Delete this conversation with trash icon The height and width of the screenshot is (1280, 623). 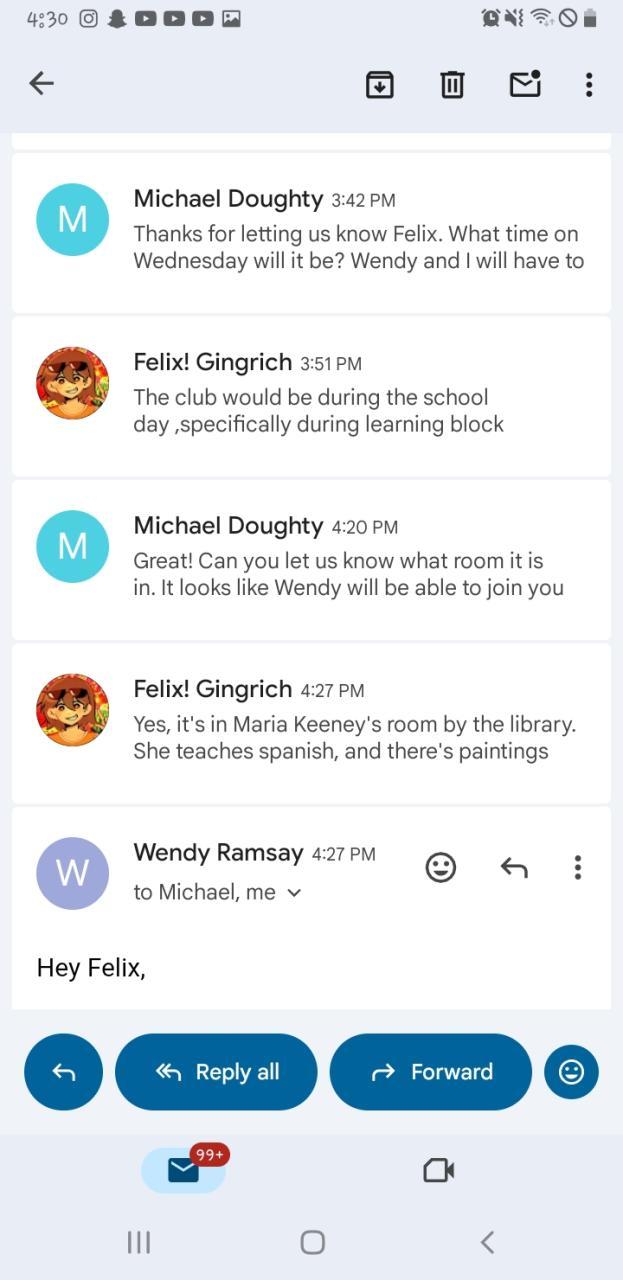point(452,85)
